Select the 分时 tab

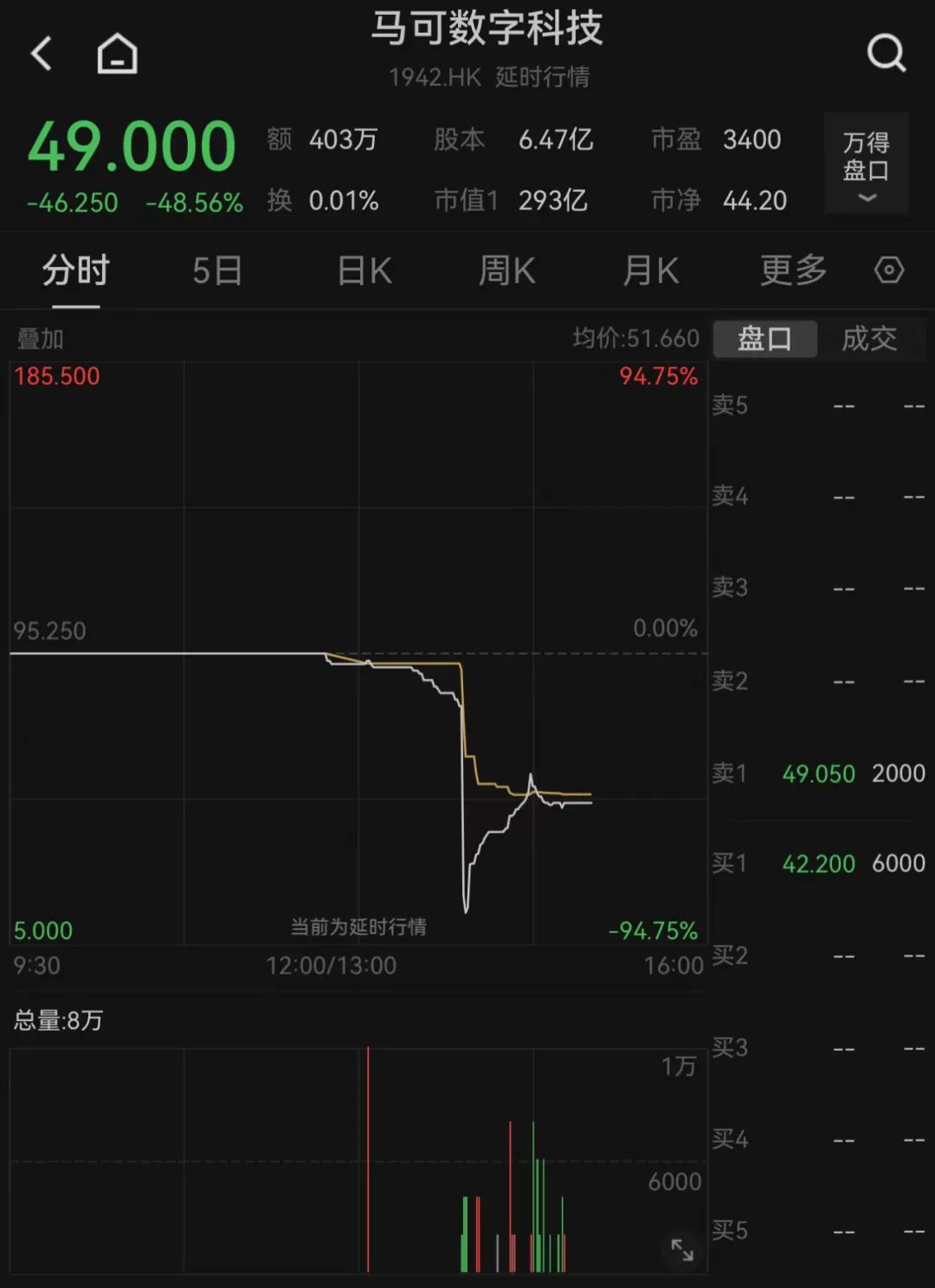pyautogui.click(x=76, y=271)
